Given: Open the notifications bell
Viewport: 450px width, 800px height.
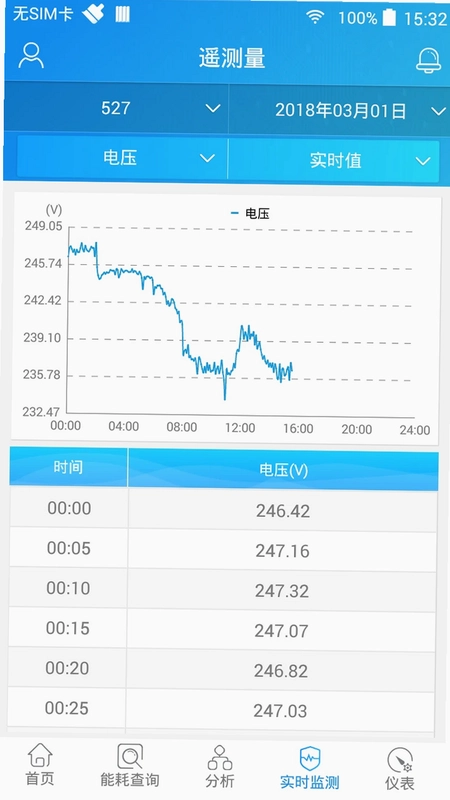Looking at the screenshot, I should click(x=429, y=60).
